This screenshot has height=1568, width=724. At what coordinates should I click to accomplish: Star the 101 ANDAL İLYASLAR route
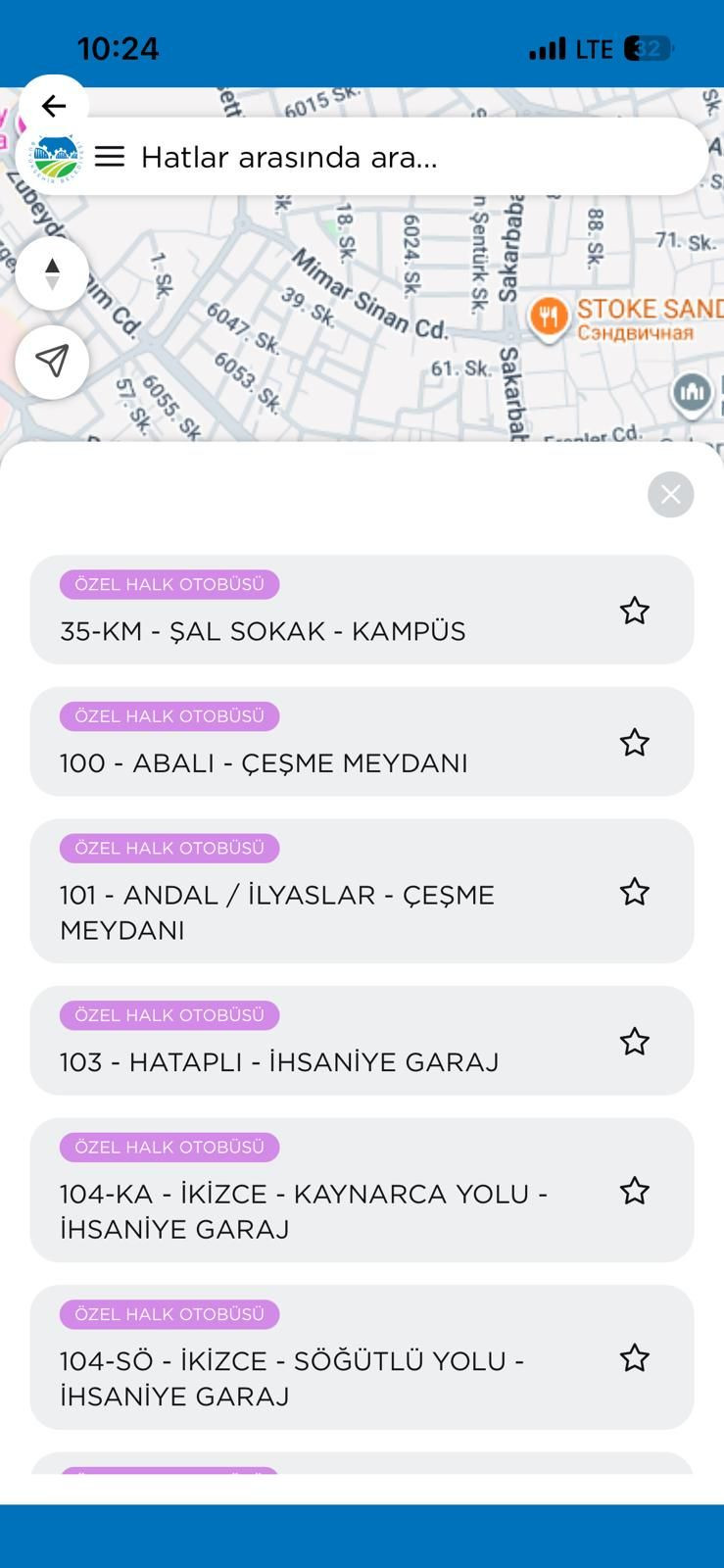click(635, 892)
